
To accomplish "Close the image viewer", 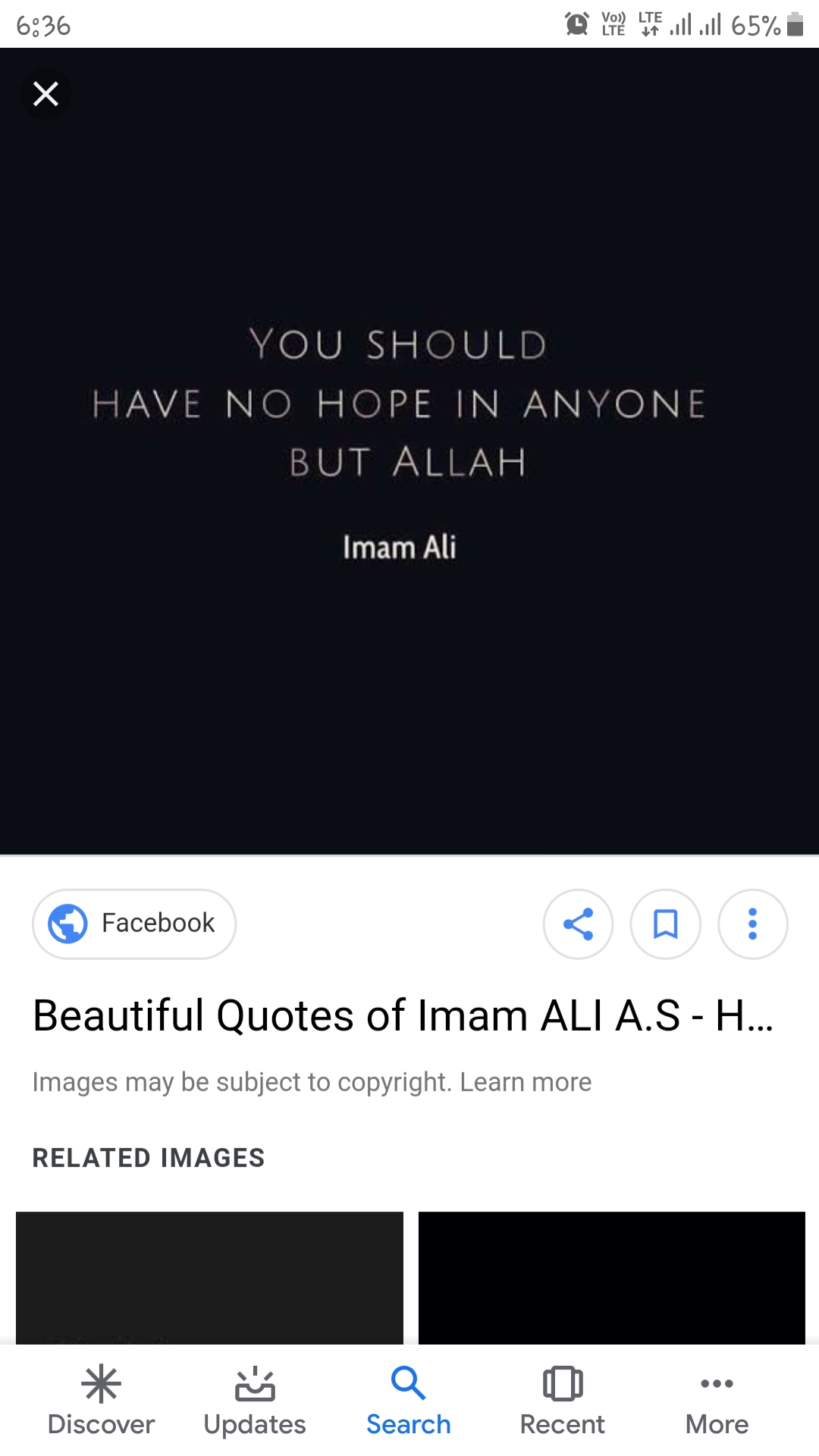I will coord(45,94).
